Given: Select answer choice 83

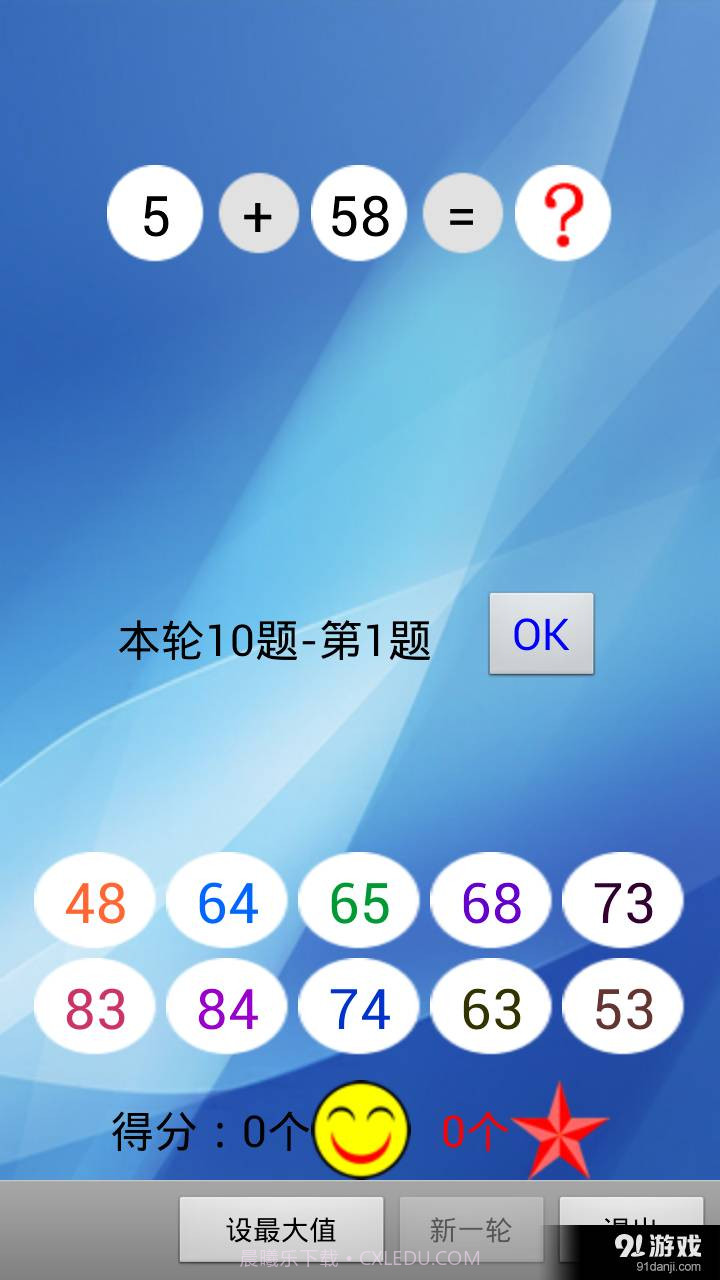Looking at the screenshot, I should point(94,1008).
